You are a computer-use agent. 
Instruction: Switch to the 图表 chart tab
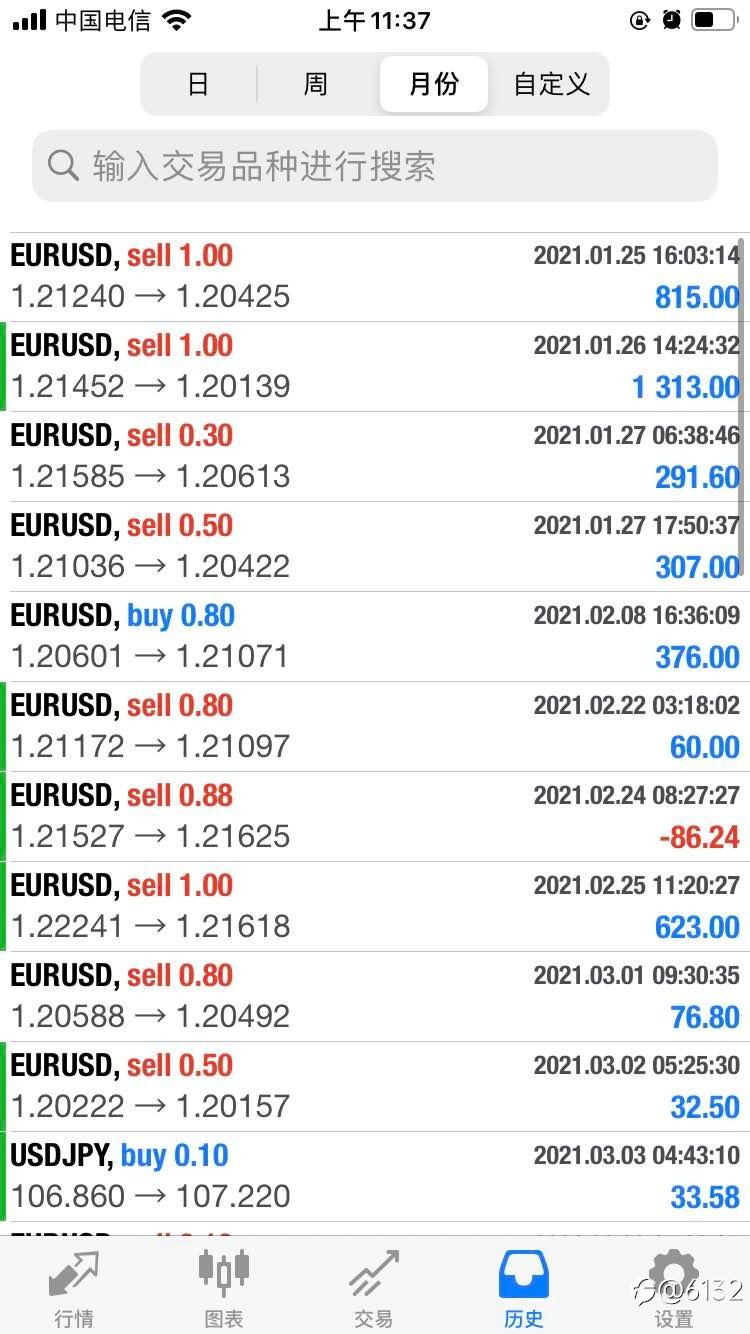(x=224, y=1289)
